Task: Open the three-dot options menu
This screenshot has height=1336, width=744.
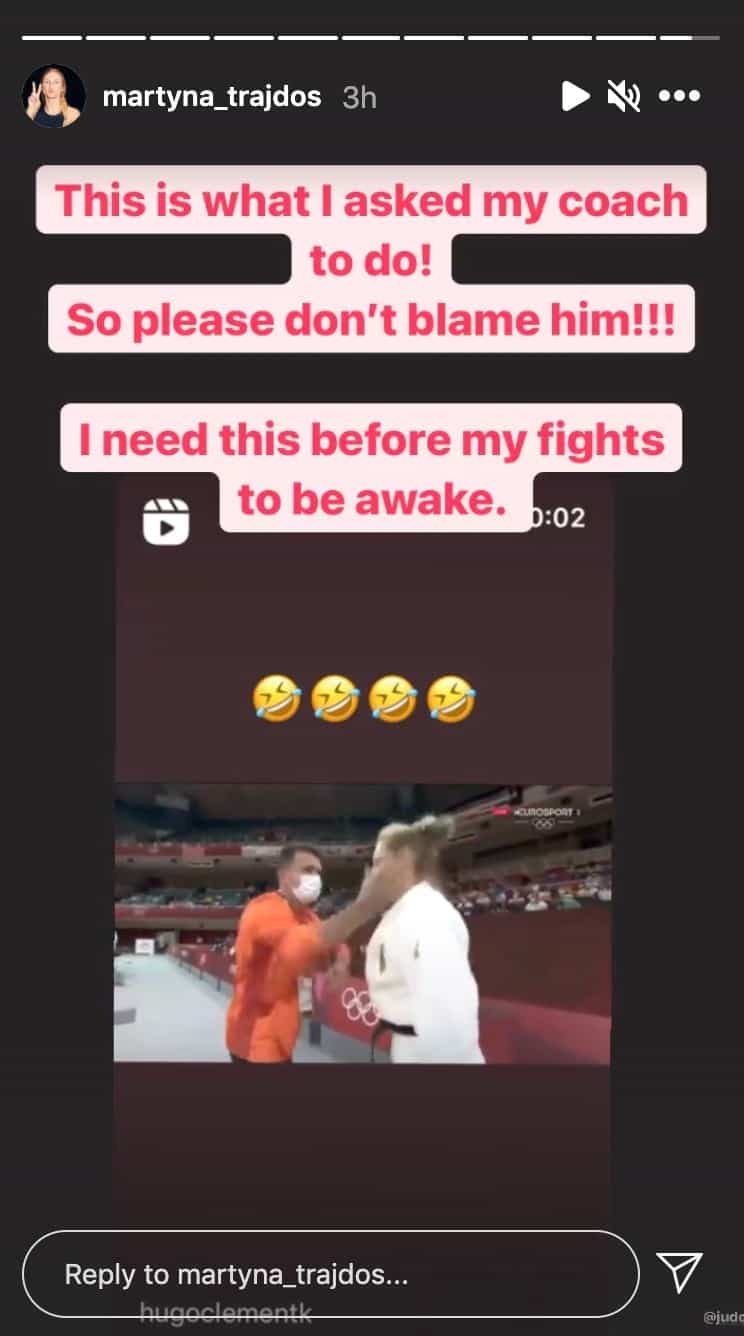Action: 679,96
